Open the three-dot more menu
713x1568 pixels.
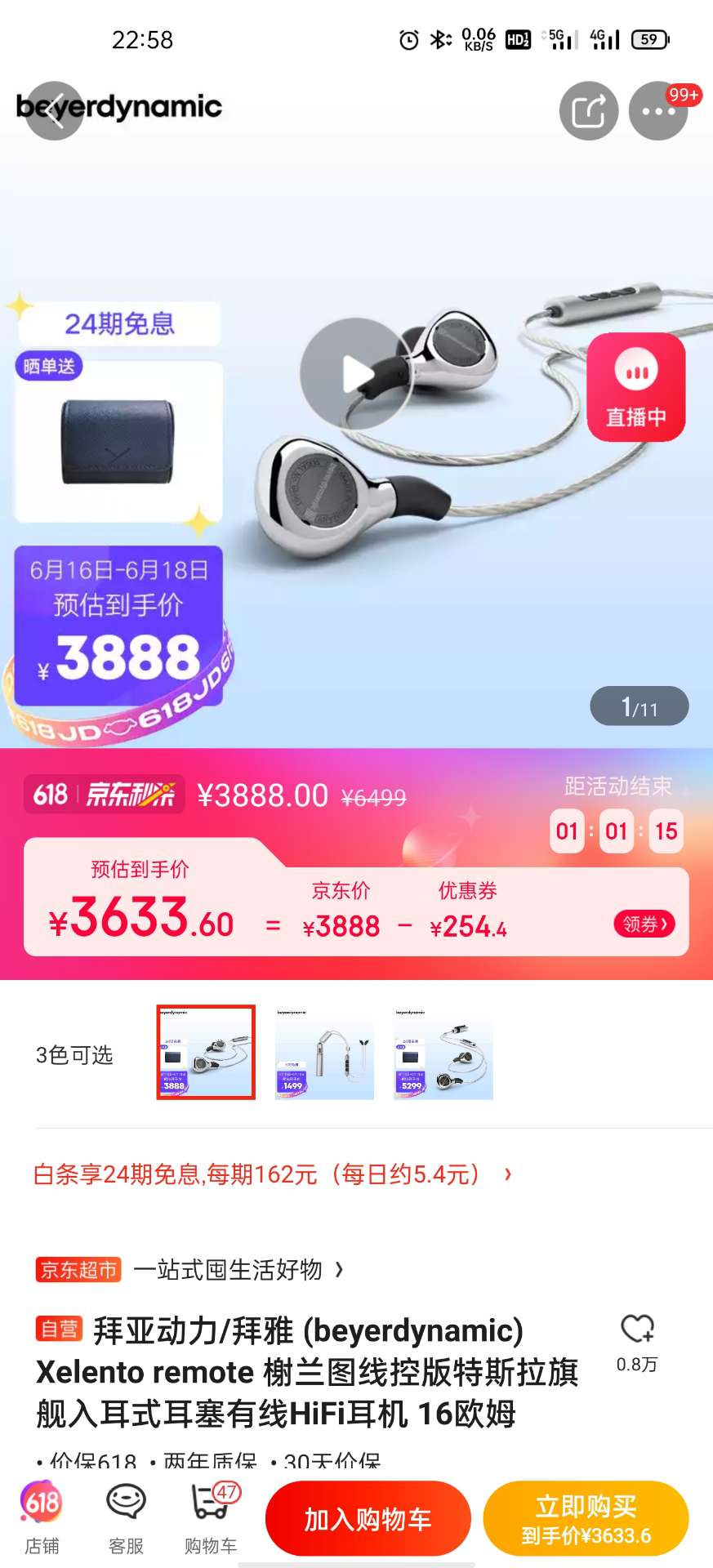[657, 111]
